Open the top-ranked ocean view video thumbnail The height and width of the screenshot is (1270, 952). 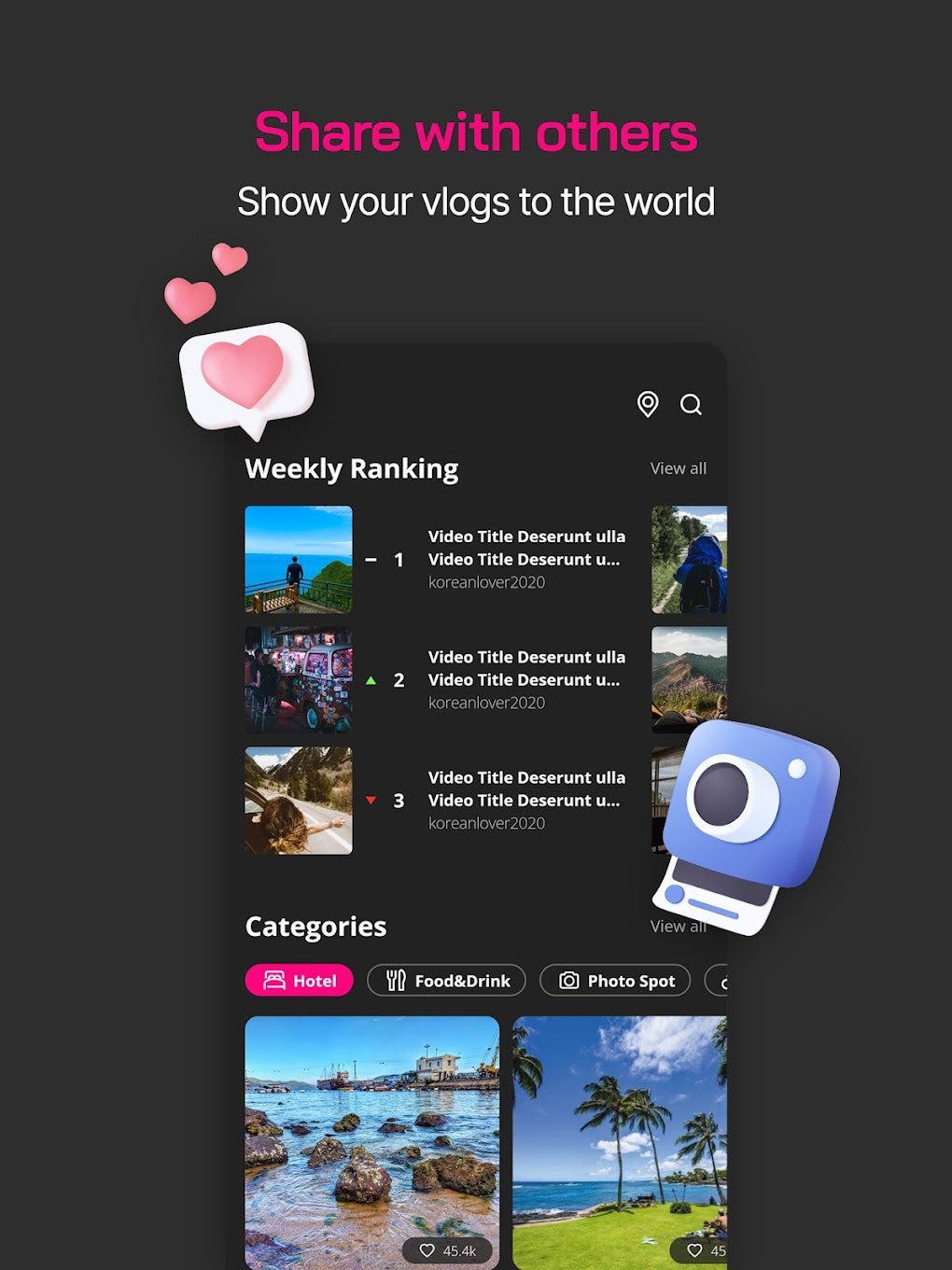pos(298,560)
